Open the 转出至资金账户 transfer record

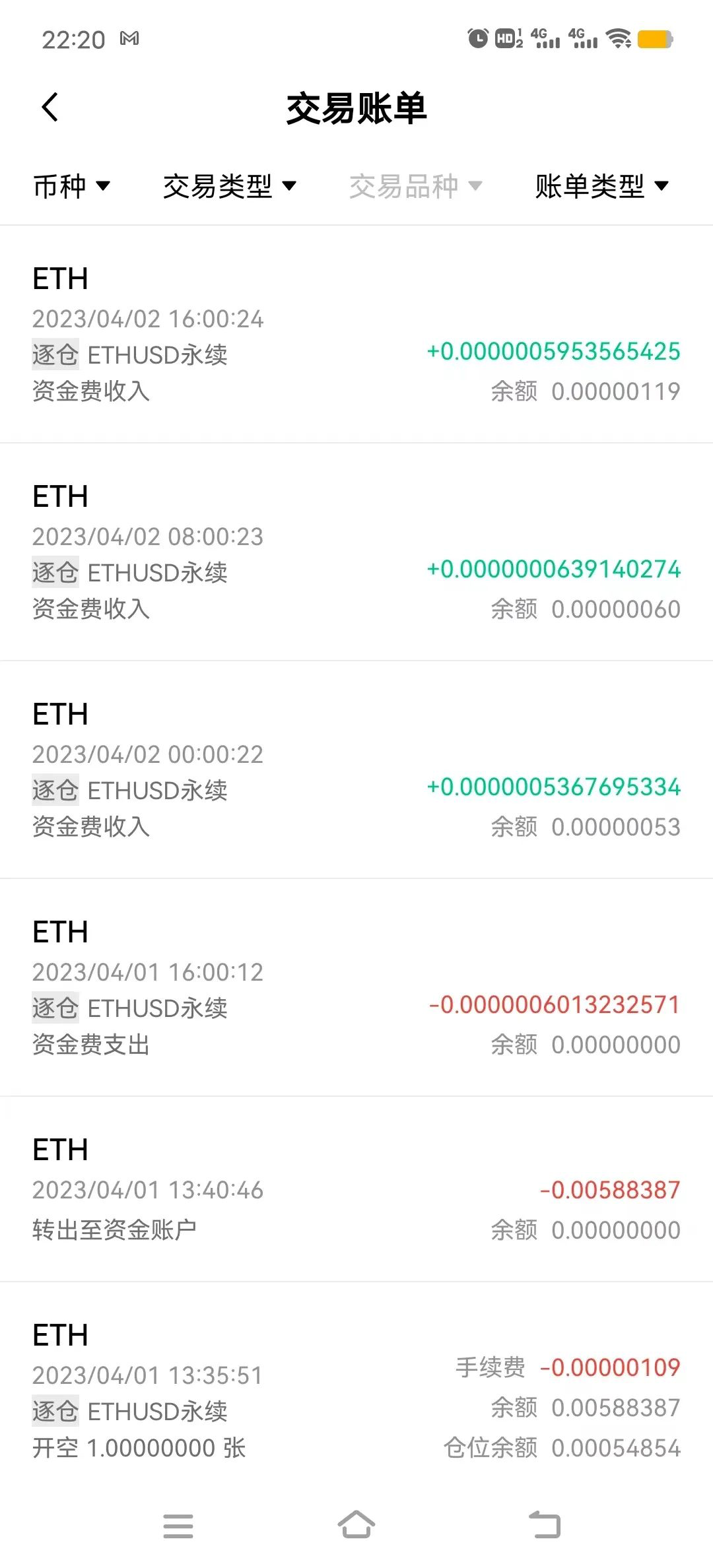[356, 1189]
